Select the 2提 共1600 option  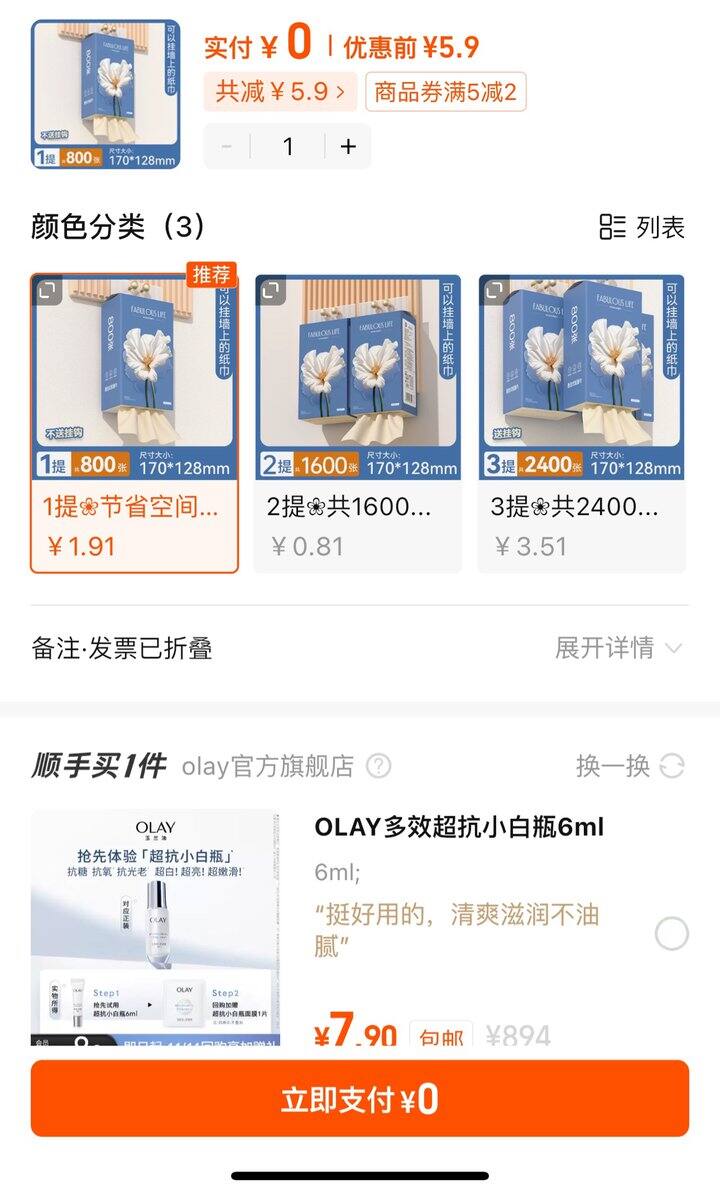point(358,423)
